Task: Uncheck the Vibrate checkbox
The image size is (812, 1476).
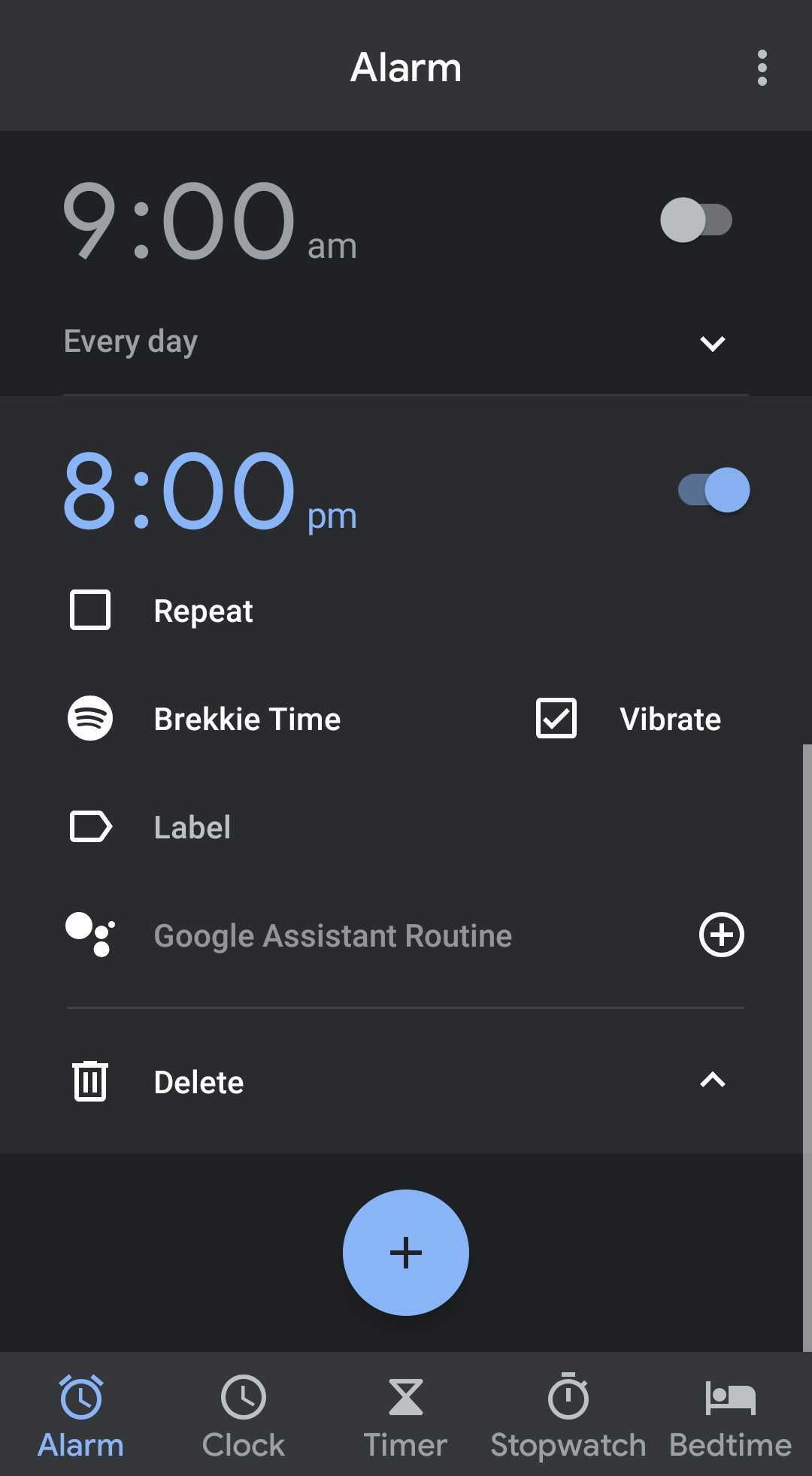Action: pyautogui.click(x=555, y=718)
